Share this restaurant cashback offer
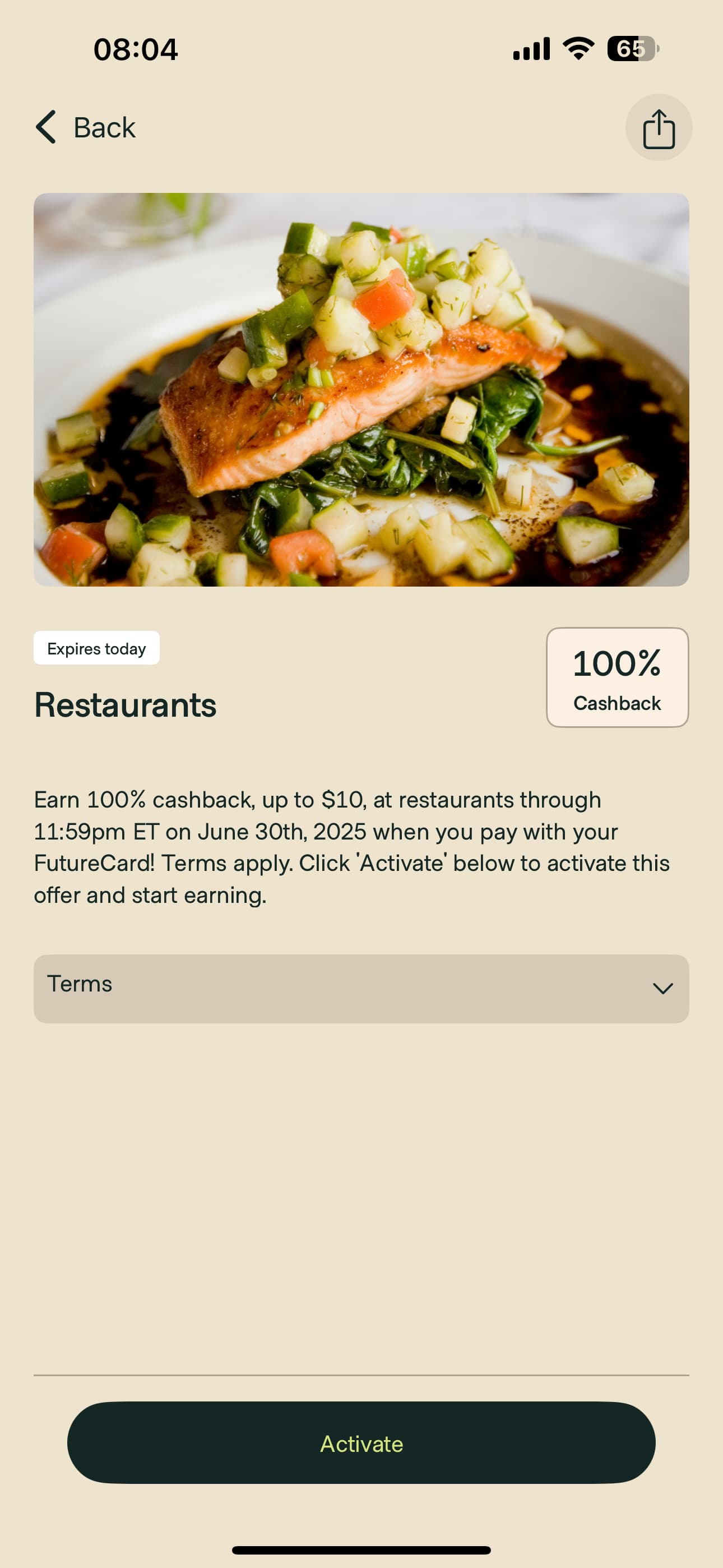The width and height of the screenshot is (723, 1568). pos(659,128)
